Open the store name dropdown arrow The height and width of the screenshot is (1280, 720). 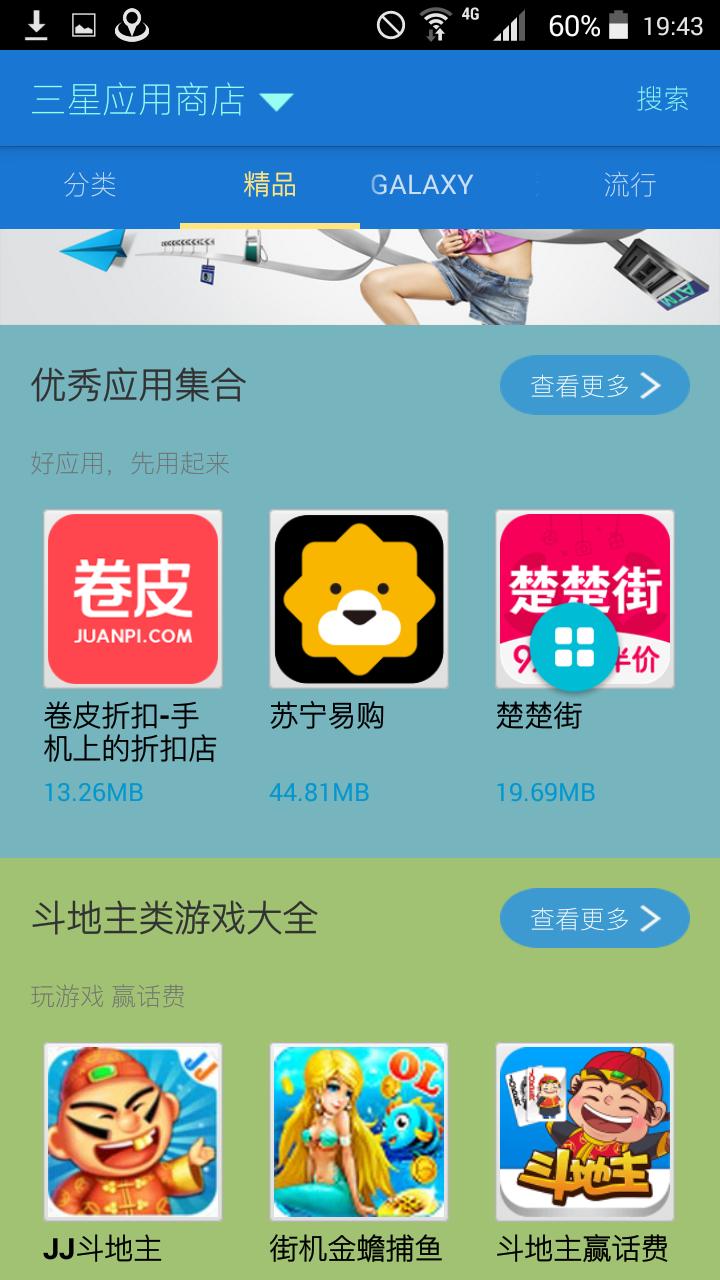tap(276, 100)
